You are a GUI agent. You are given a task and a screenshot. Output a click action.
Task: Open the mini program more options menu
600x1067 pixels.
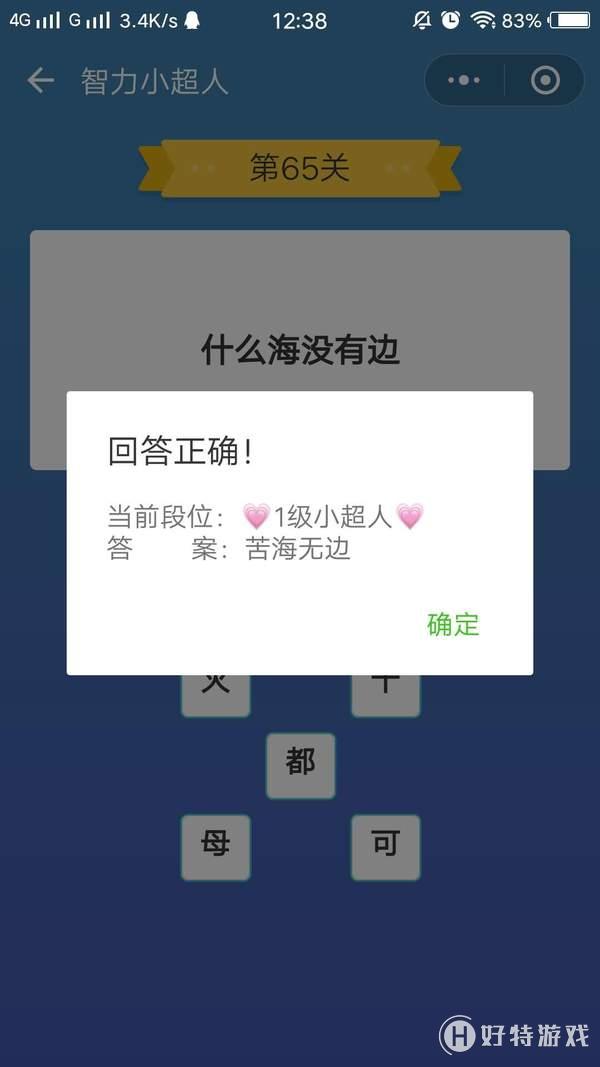(x=464, y=80)
